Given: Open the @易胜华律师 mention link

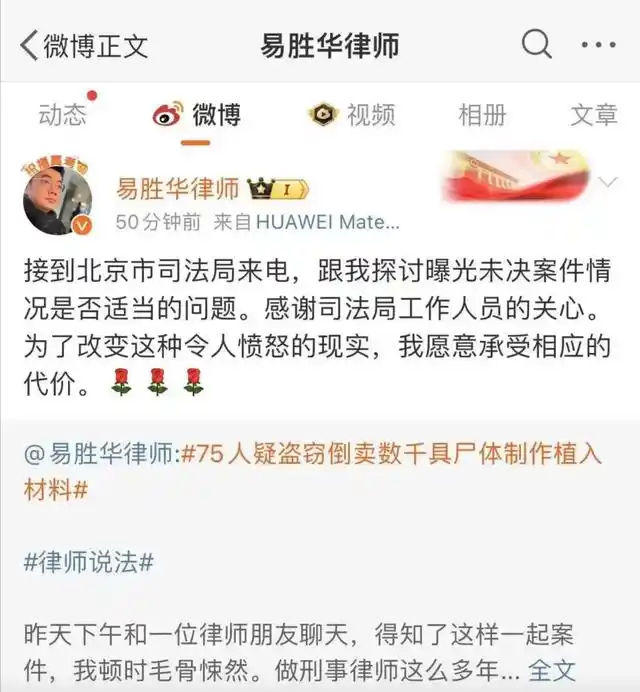Looking at the screenshot, I should pos(100,454).
